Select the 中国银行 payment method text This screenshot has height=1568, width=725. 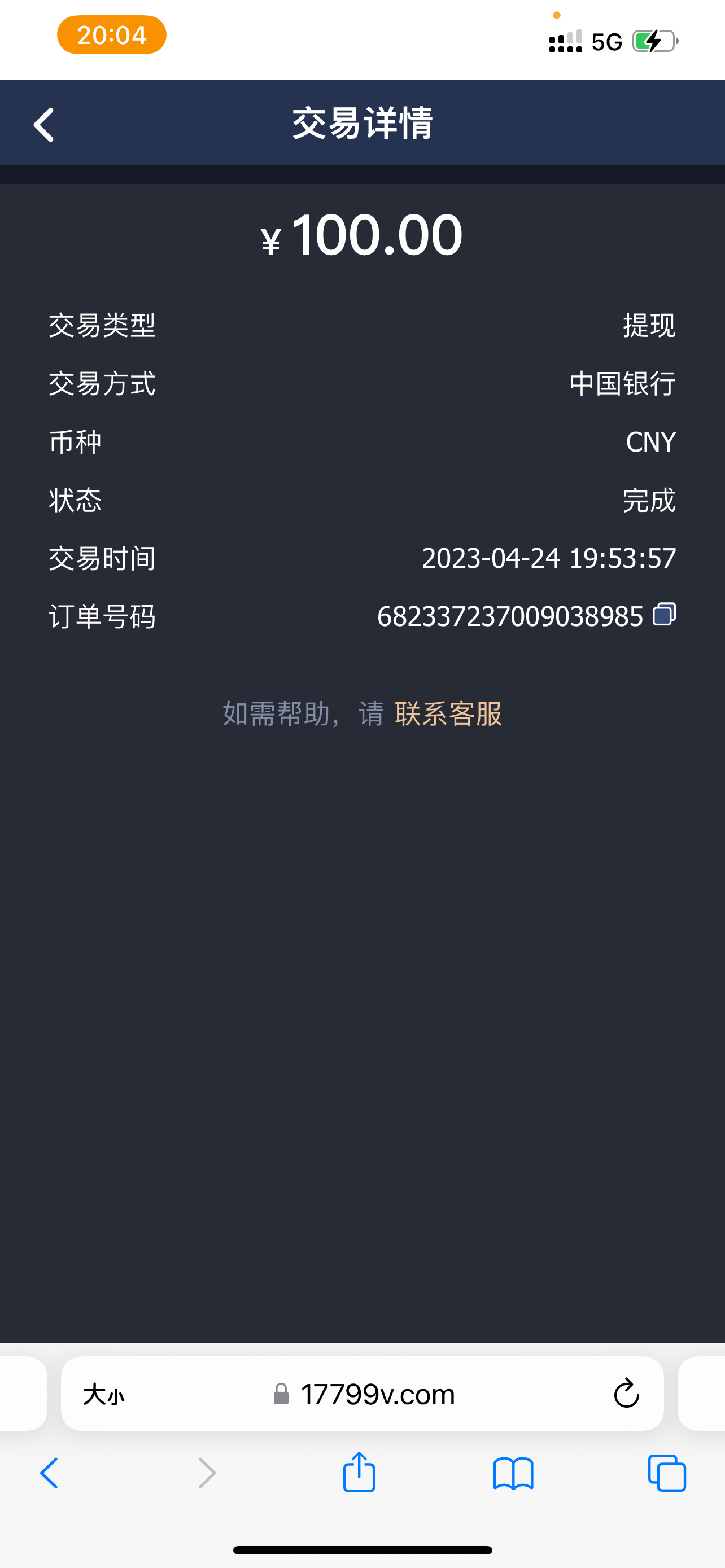pos(621,383)
